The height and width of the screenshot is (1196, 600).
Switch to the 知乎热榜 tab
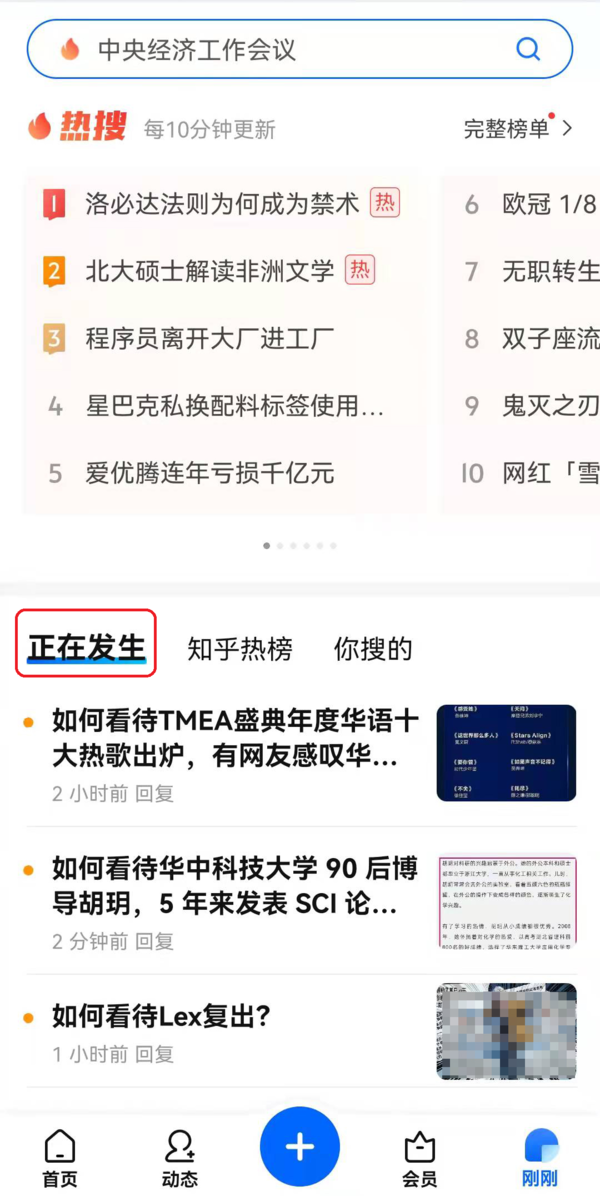point(240,649)
